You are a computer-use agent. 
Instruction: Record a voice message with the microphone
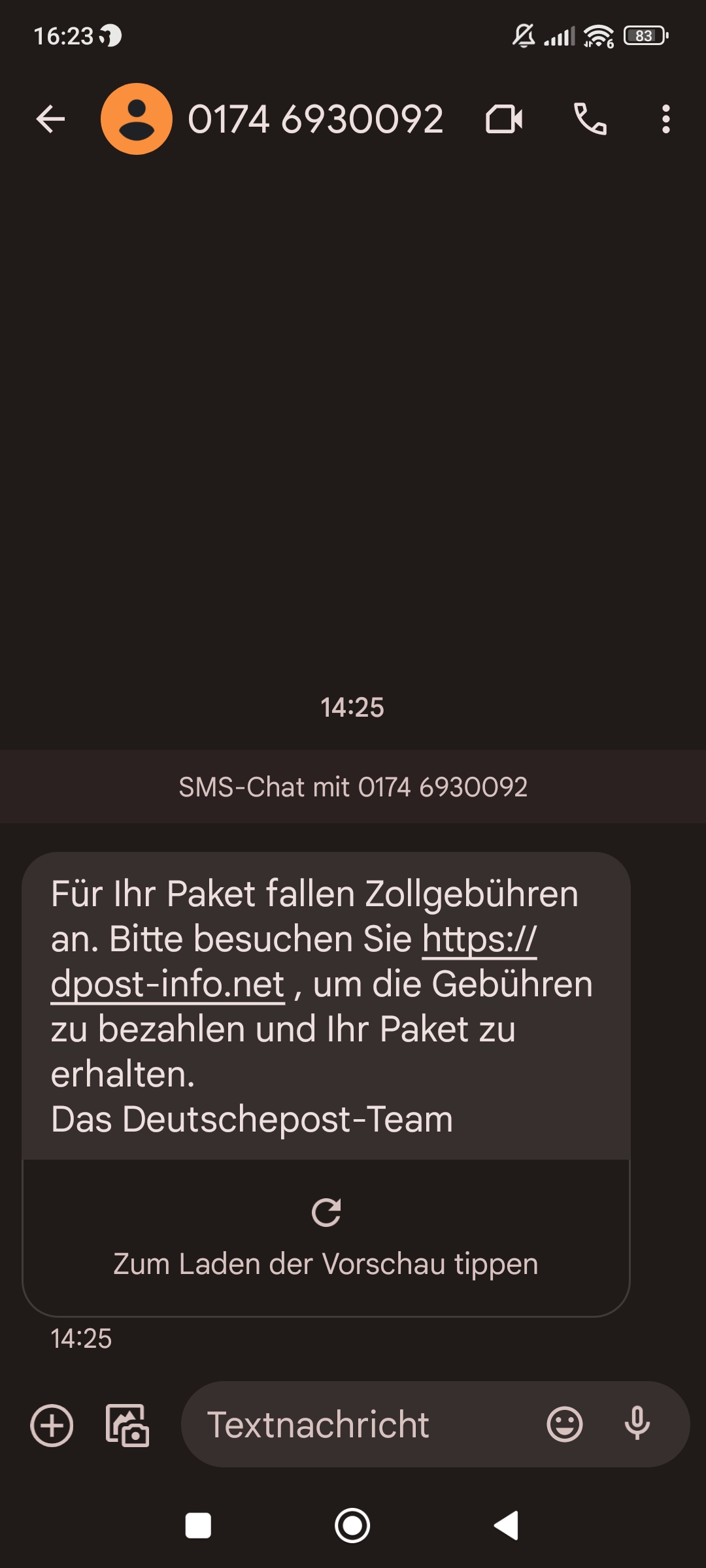click(637, 1424)
